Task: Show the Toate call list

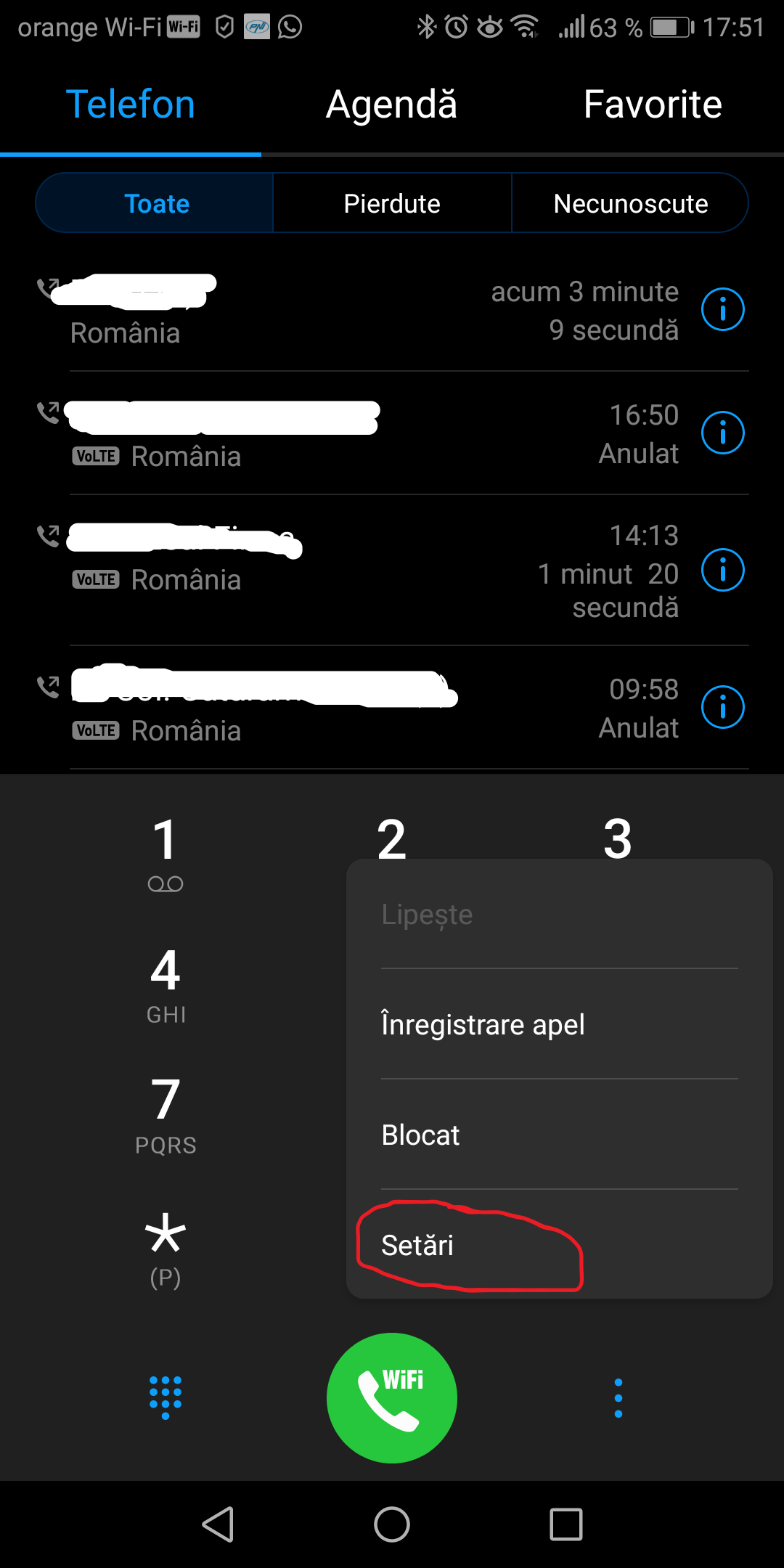Action: point(155,203)
